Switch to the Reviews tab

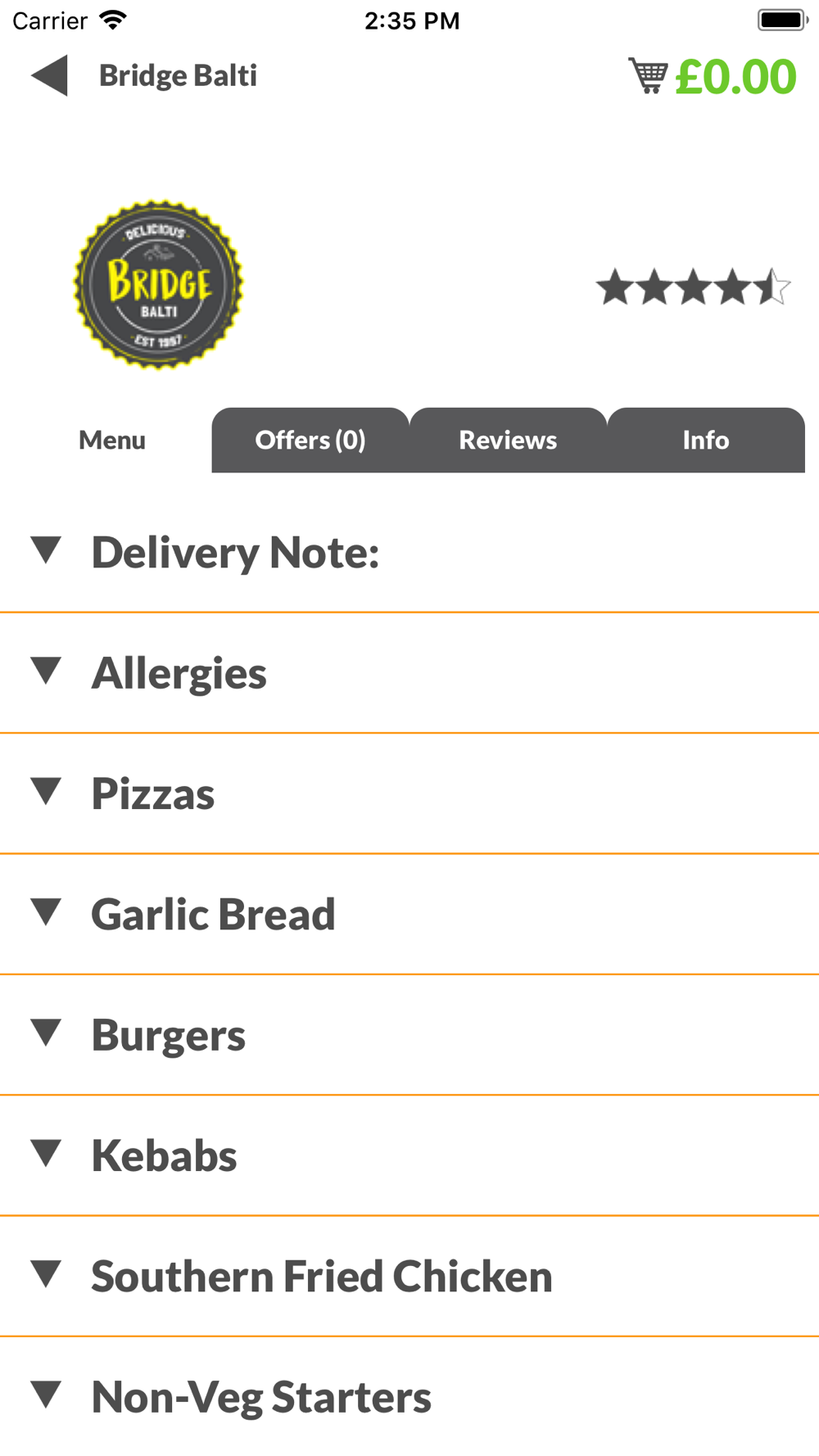(x=508, y=440)
